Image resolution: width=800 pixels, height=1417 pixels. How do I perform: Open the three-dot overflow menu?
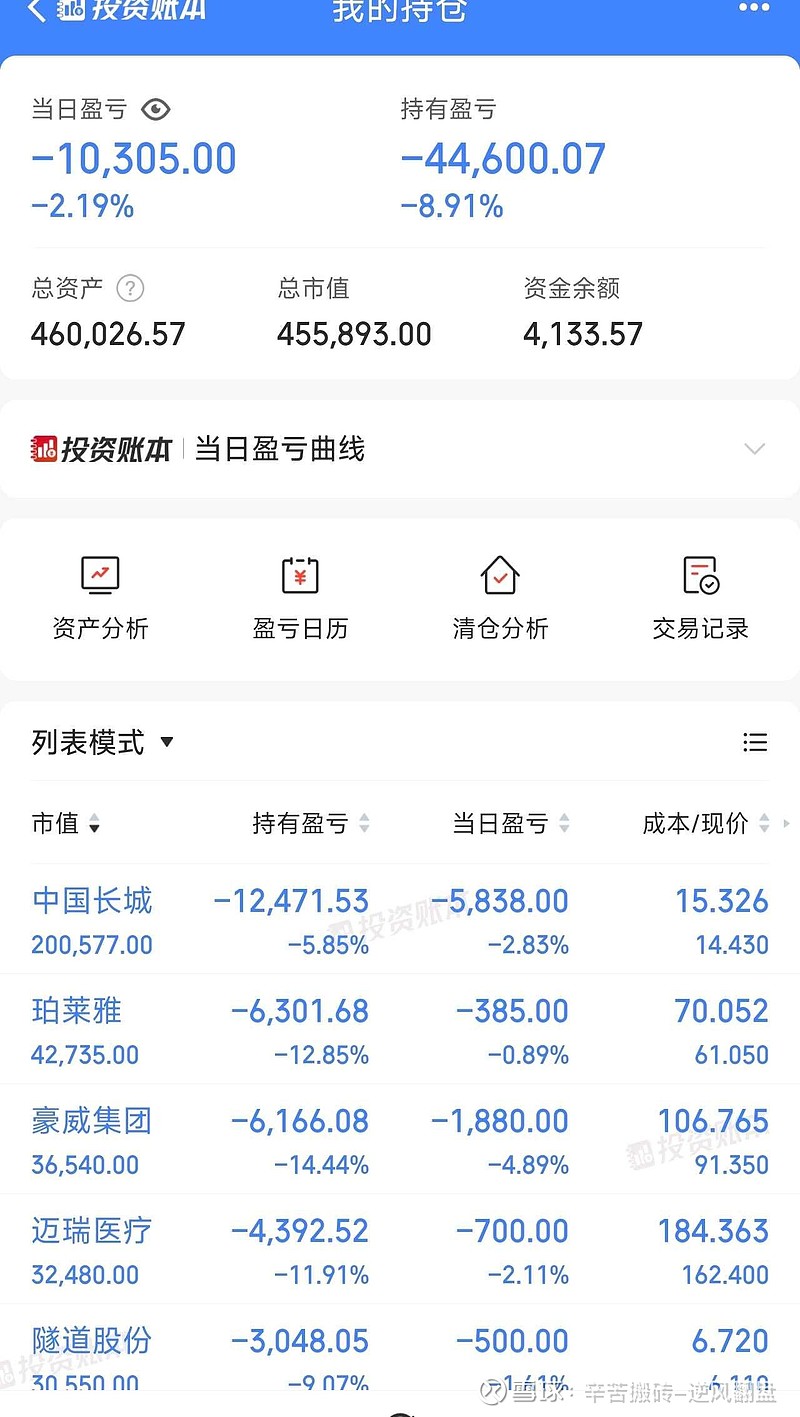(x=754, y=9)
